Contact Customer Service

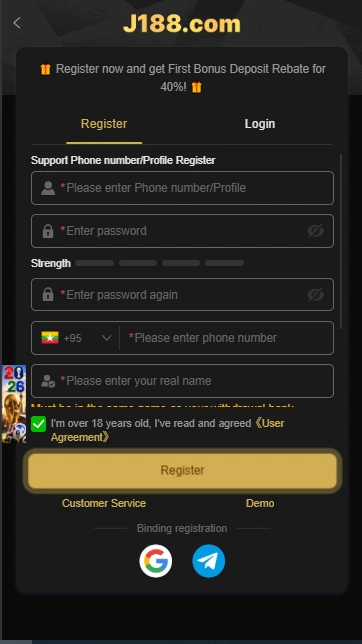pyautogui.click(x=104, y=503)
